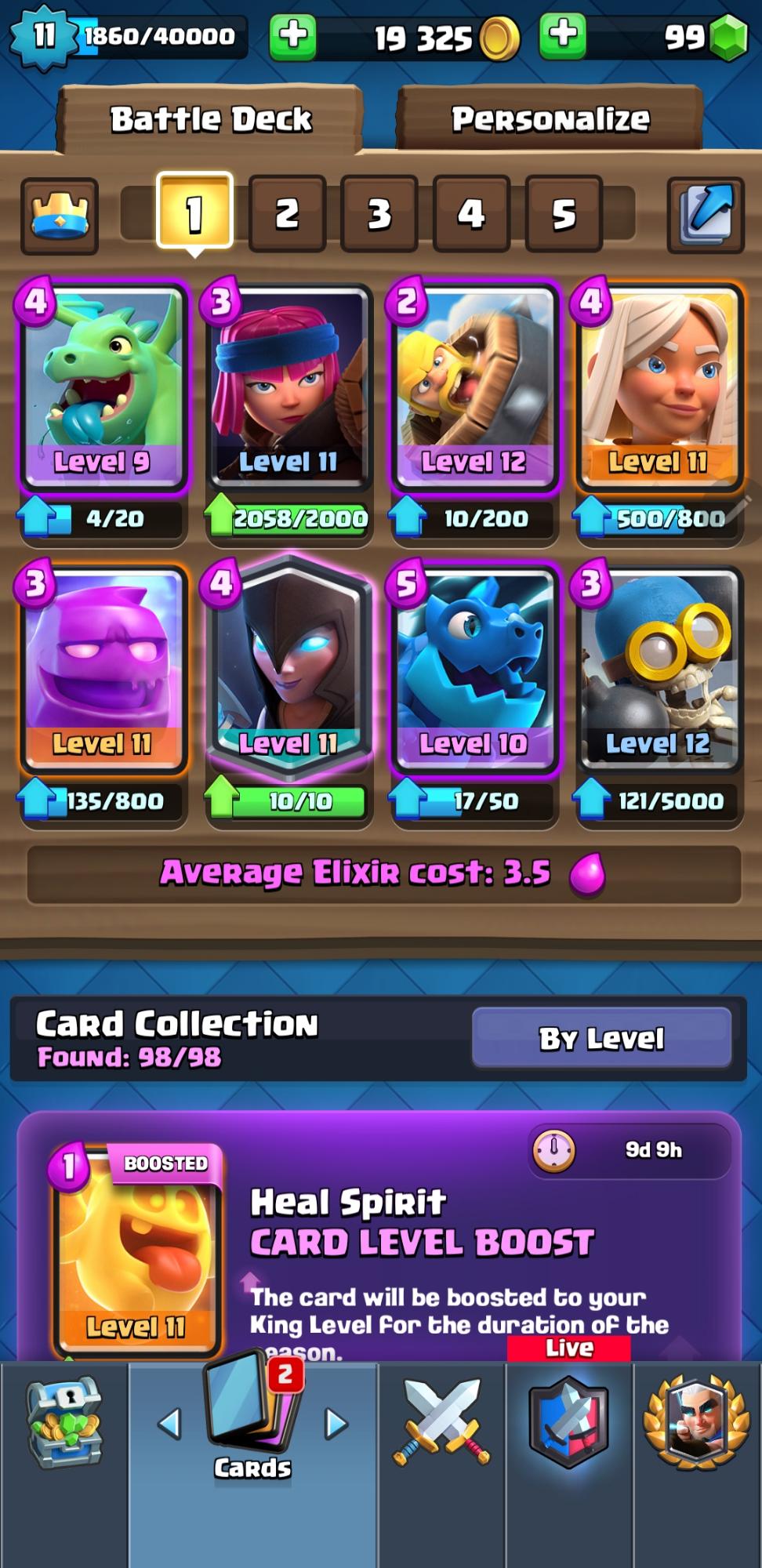Select battle deck slot 4
The width and height of the screenshot is (762, 1568).
coord(471,213)
